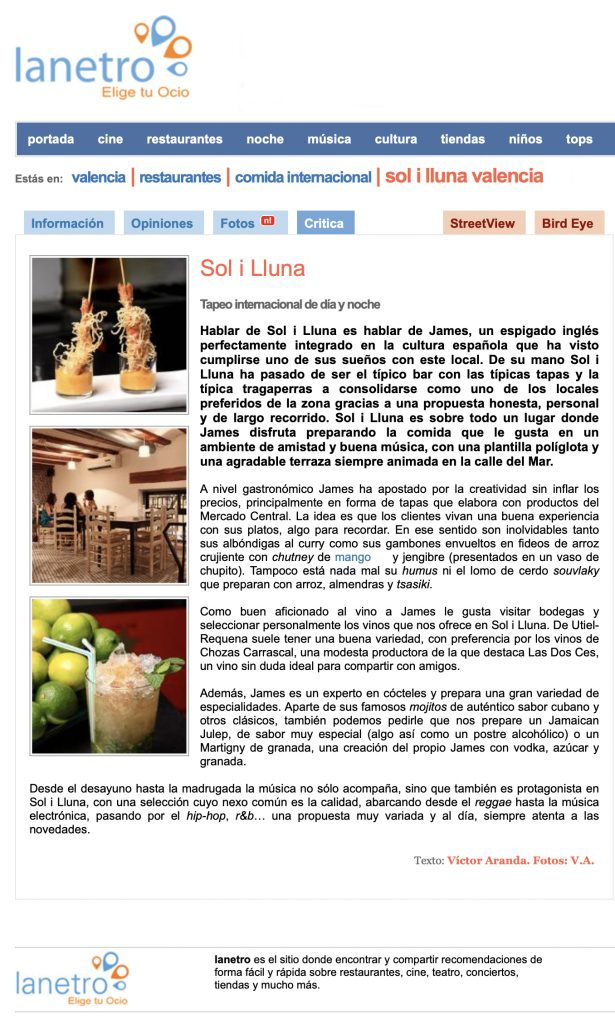Open restaurantes in the navigation bar
Image resolution: width=615 pixels, height=1024 pixels.
(x=184, y=139)
